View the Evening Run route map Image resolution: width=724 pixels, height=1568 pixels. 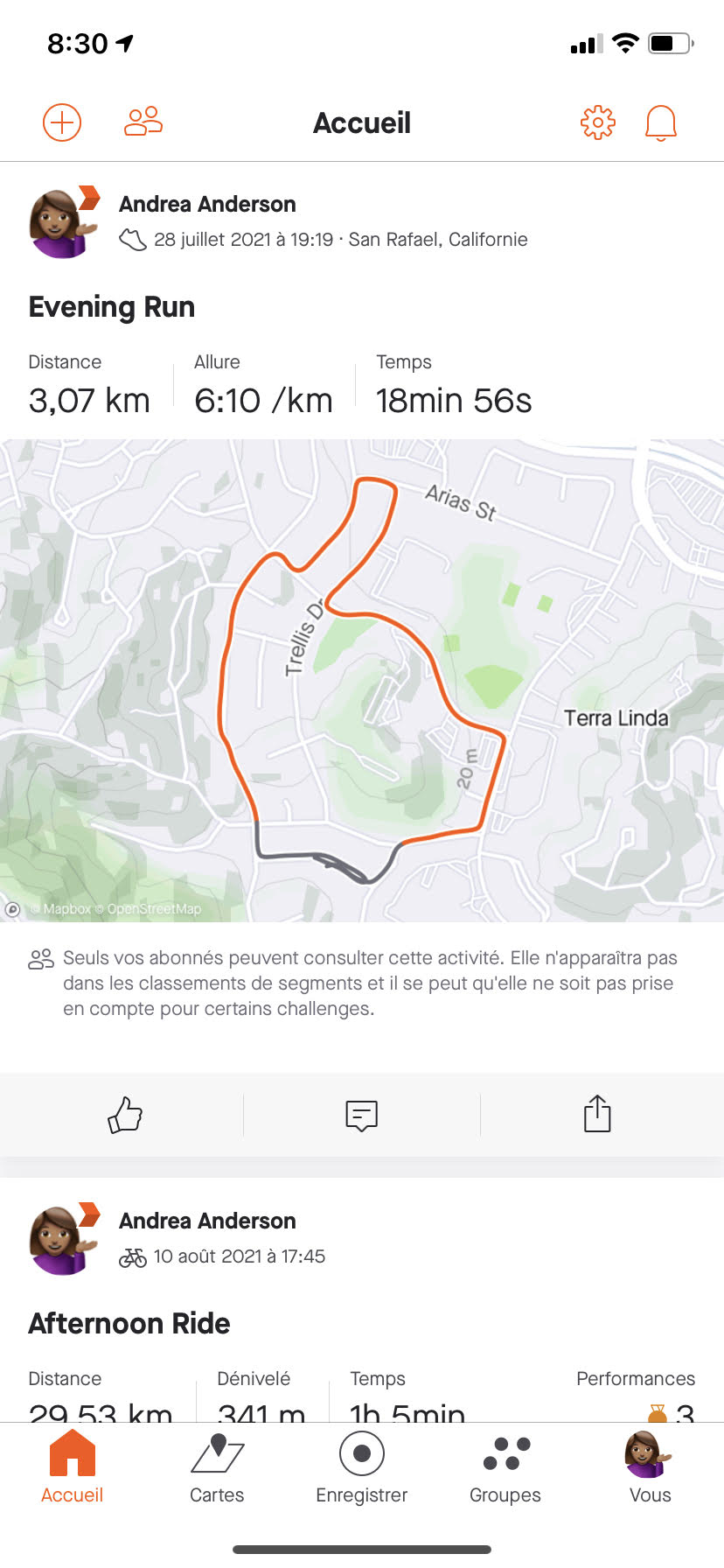[362, 680]
